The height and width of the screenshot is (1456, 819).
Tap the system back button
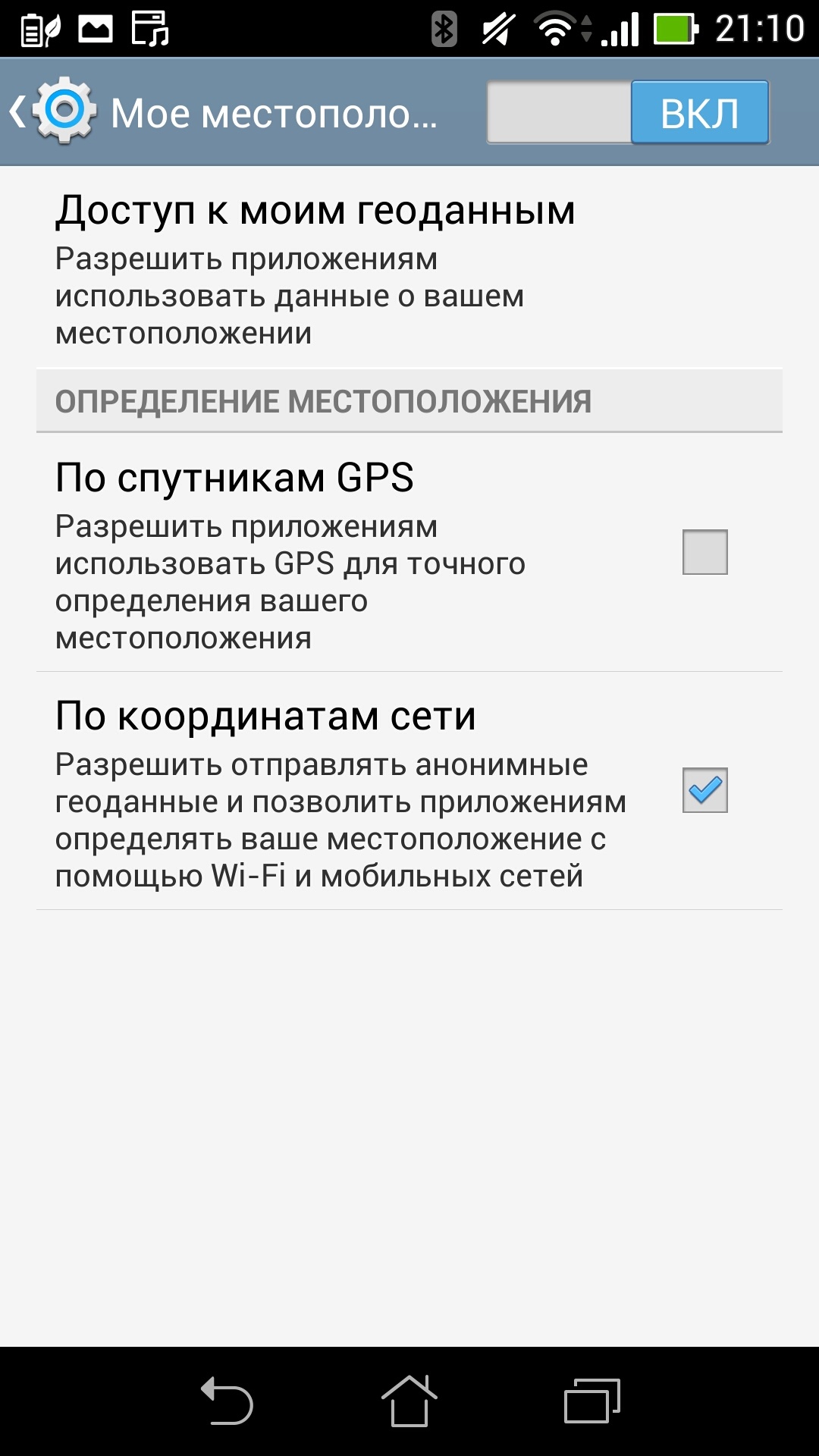pos(226,1401)
